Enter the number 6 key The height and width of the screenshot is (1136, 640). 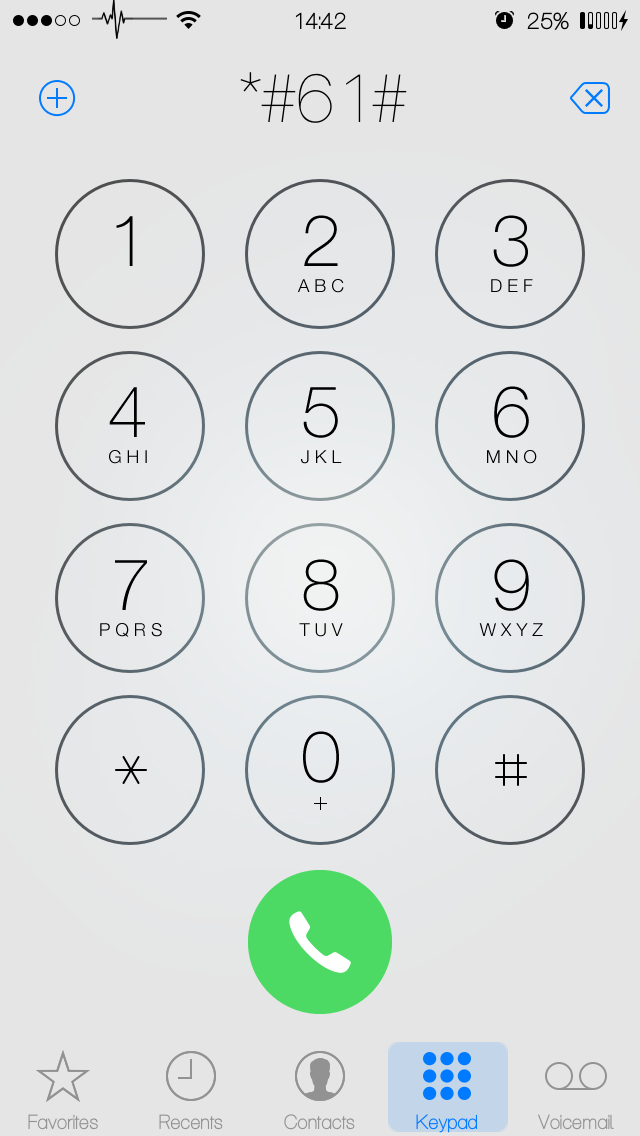pos(510,426)
